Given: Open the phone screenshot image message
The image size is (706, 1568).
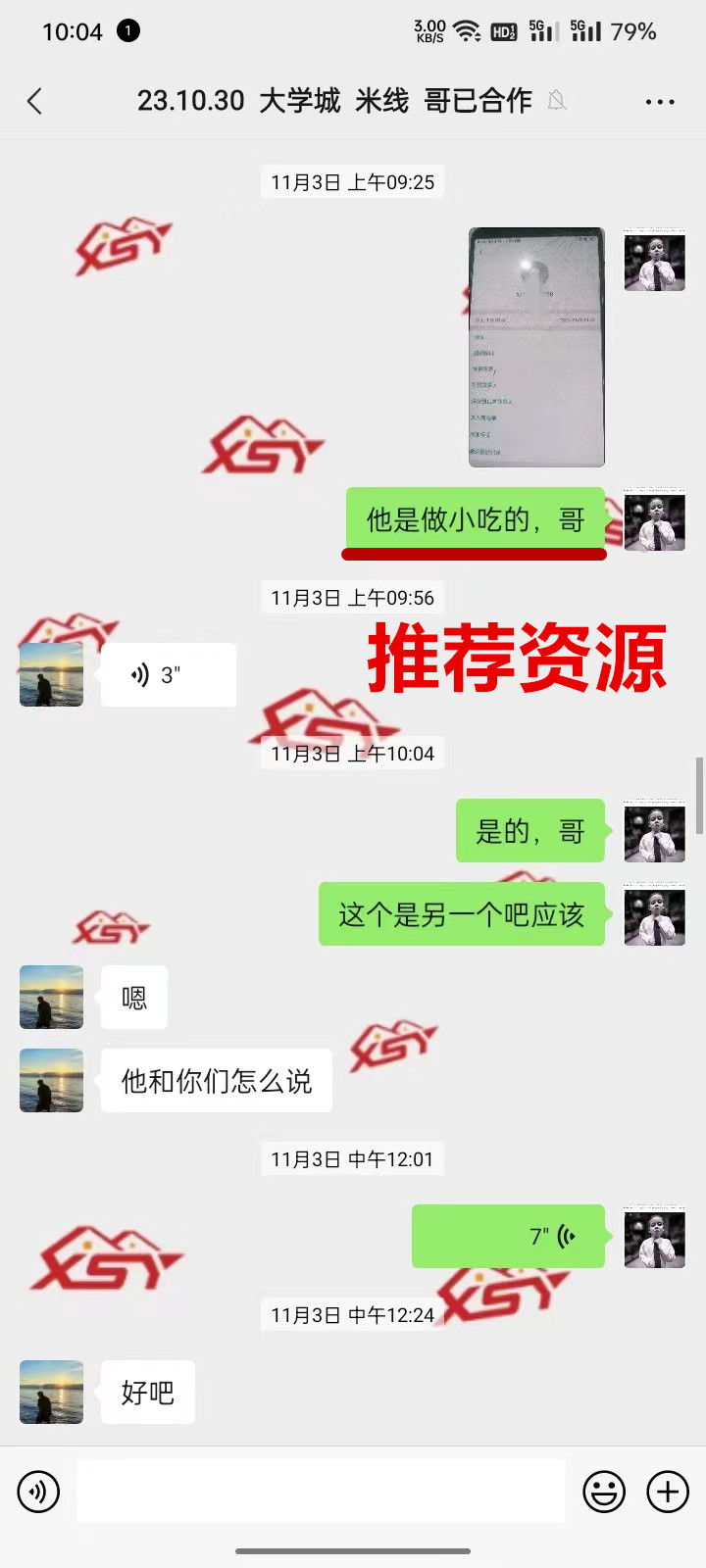Looking at the screenshot, I should tap(536, 347).
